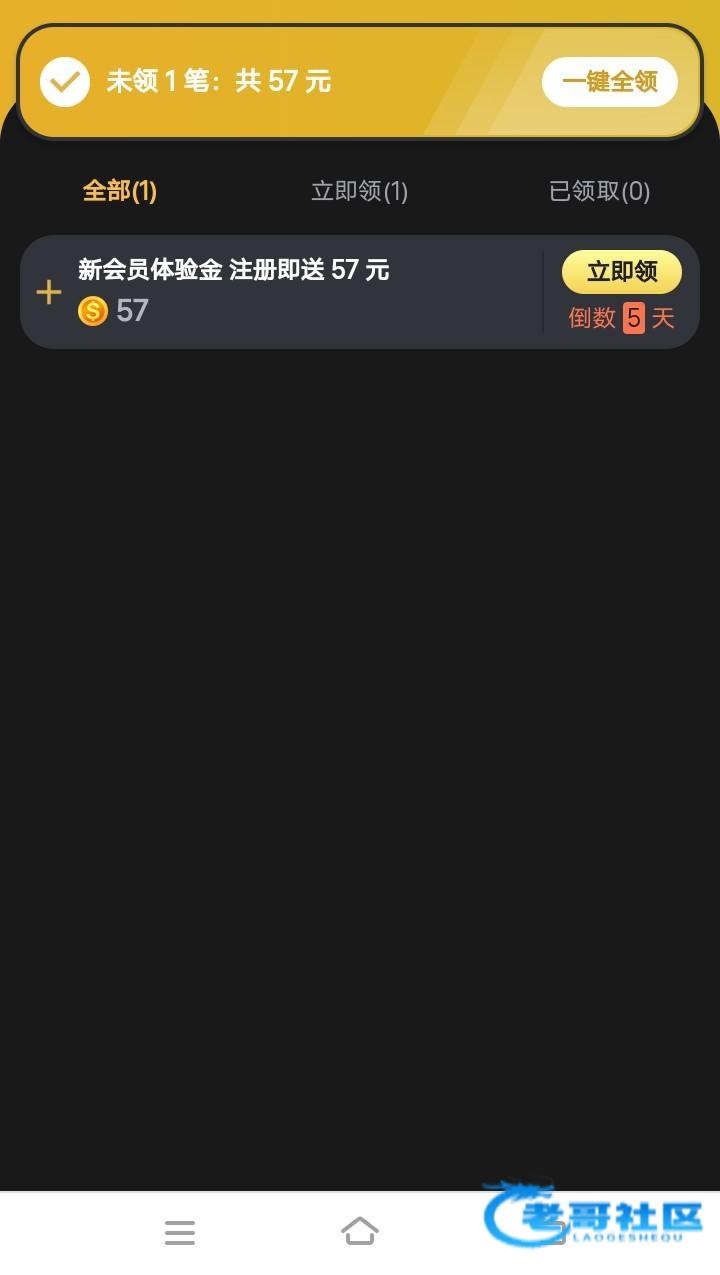Expand the 新会员体验金 item with plus icon

point(49,292)
